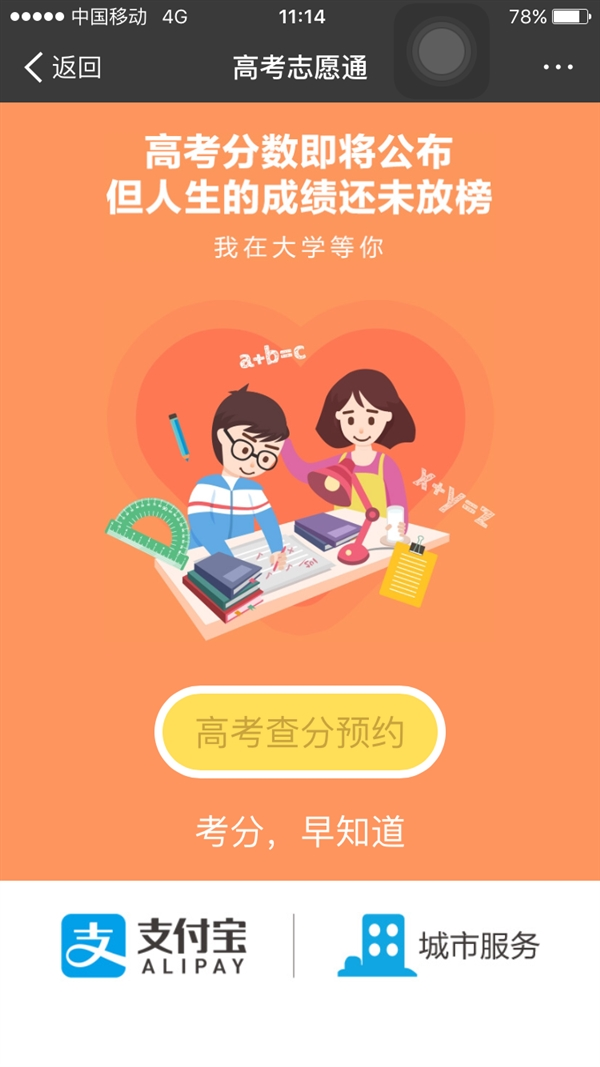Viewport: 600px width, 1067px height.
Task: Open the three-dot overflow menu
Action: (558, 68)
